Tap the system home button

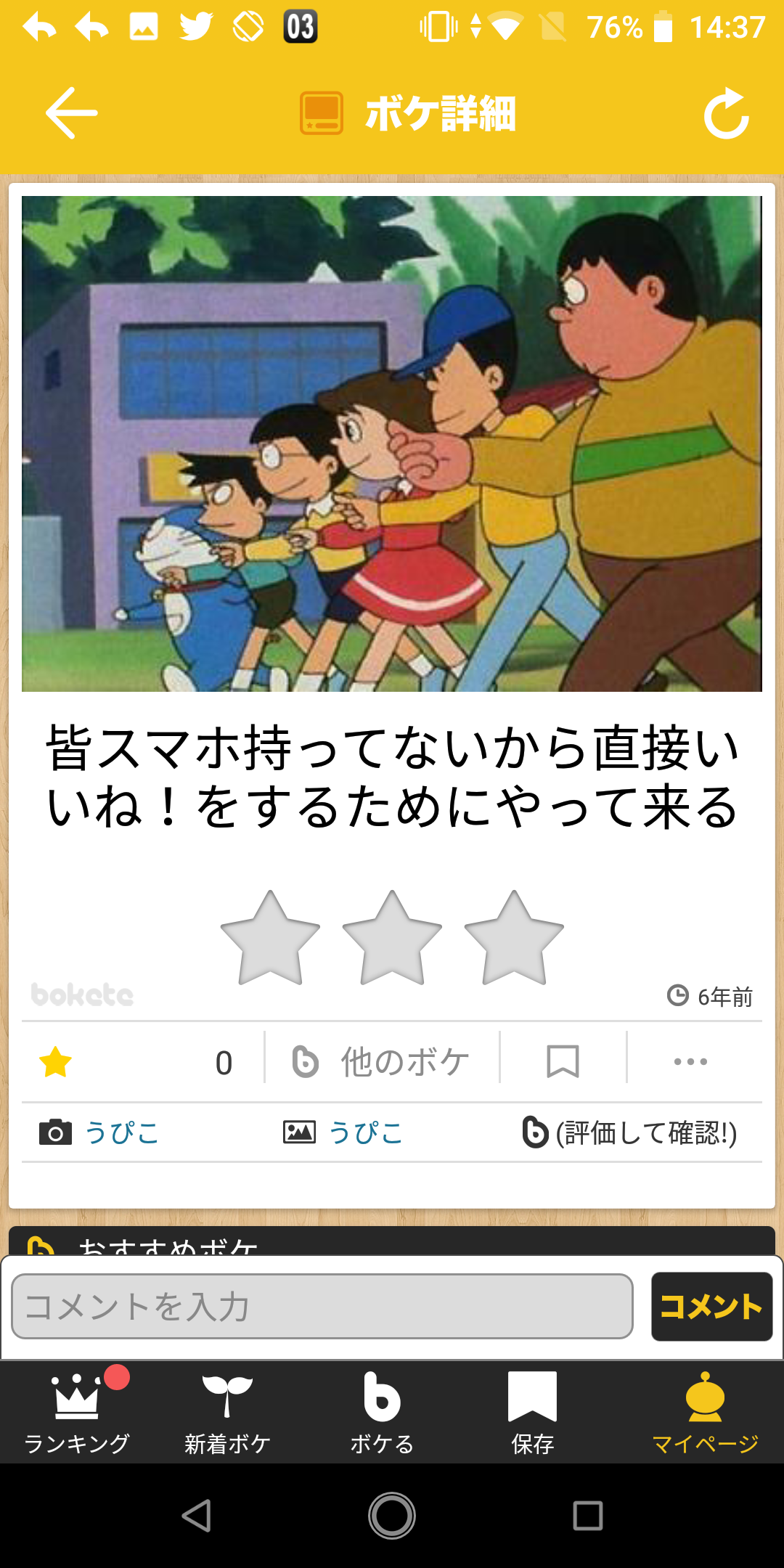click(392, 1516)
